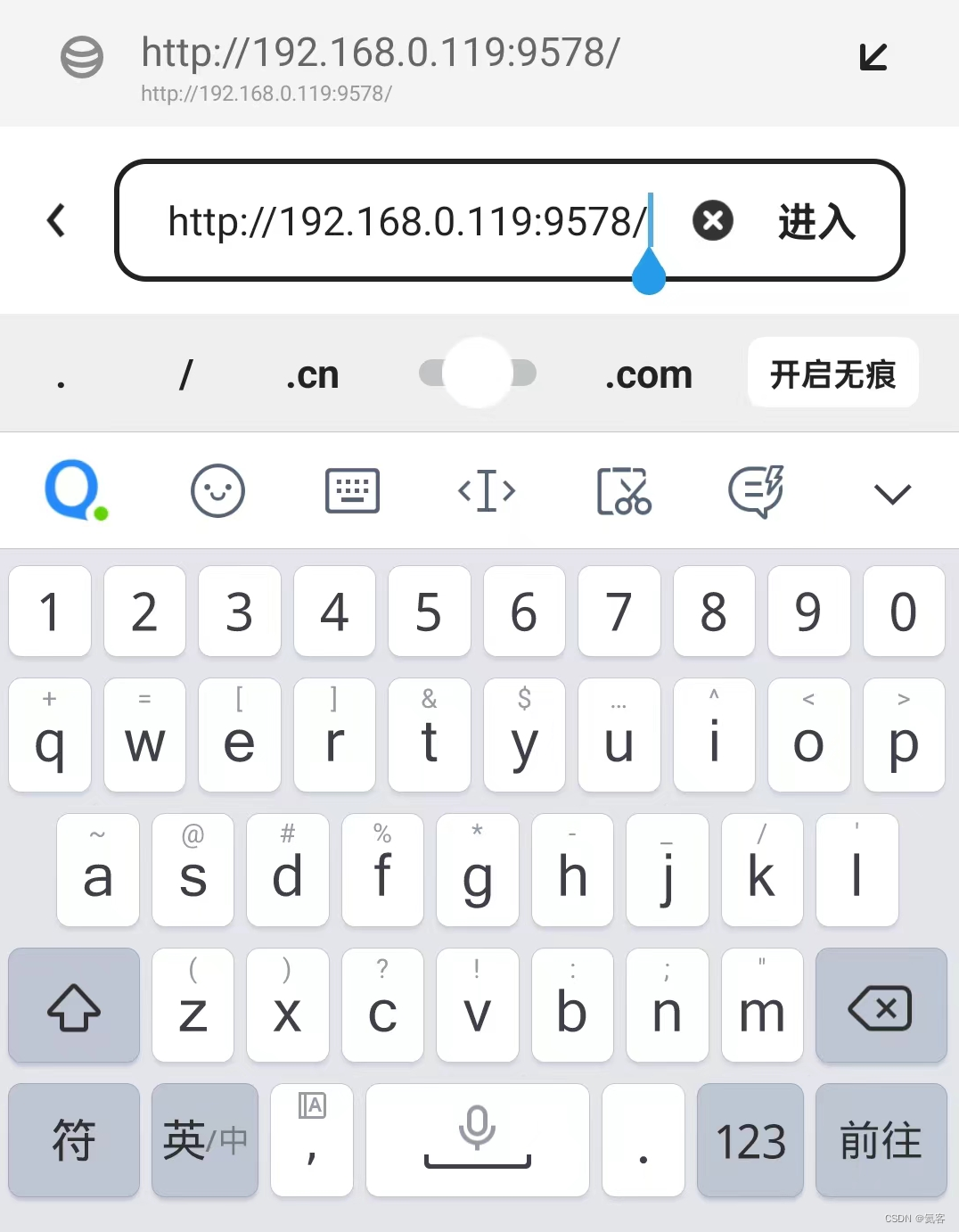
Task: Switch input language with 英/中 key
Action: [x=205, y=1141]
